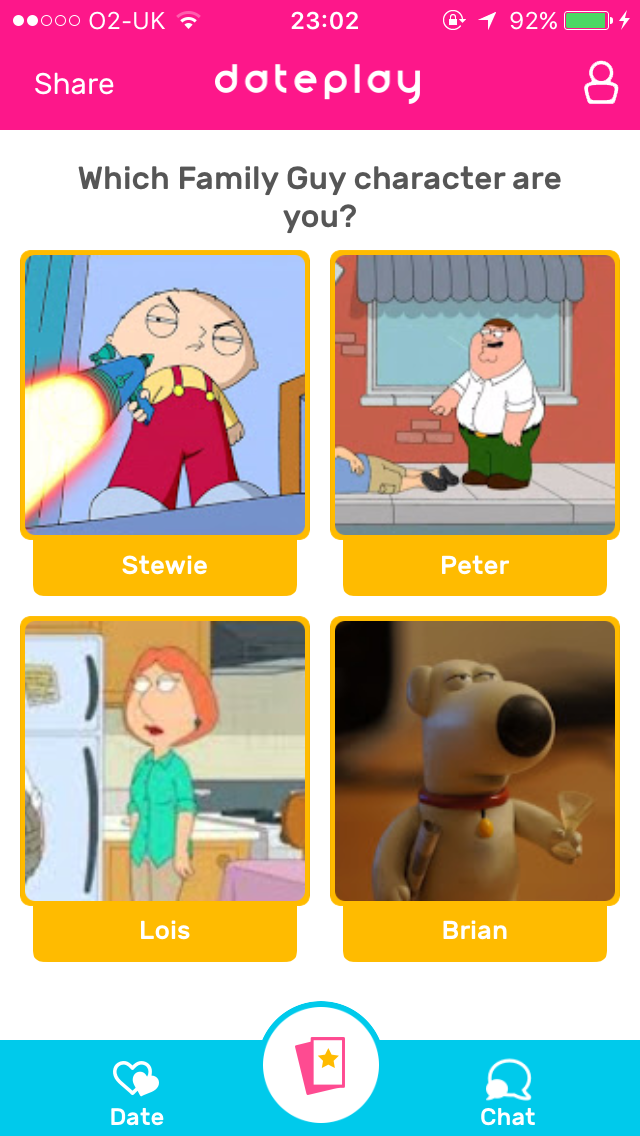Go to the Chat tab
Screen dimensions: 640x1136
[x=508, y=1092]
